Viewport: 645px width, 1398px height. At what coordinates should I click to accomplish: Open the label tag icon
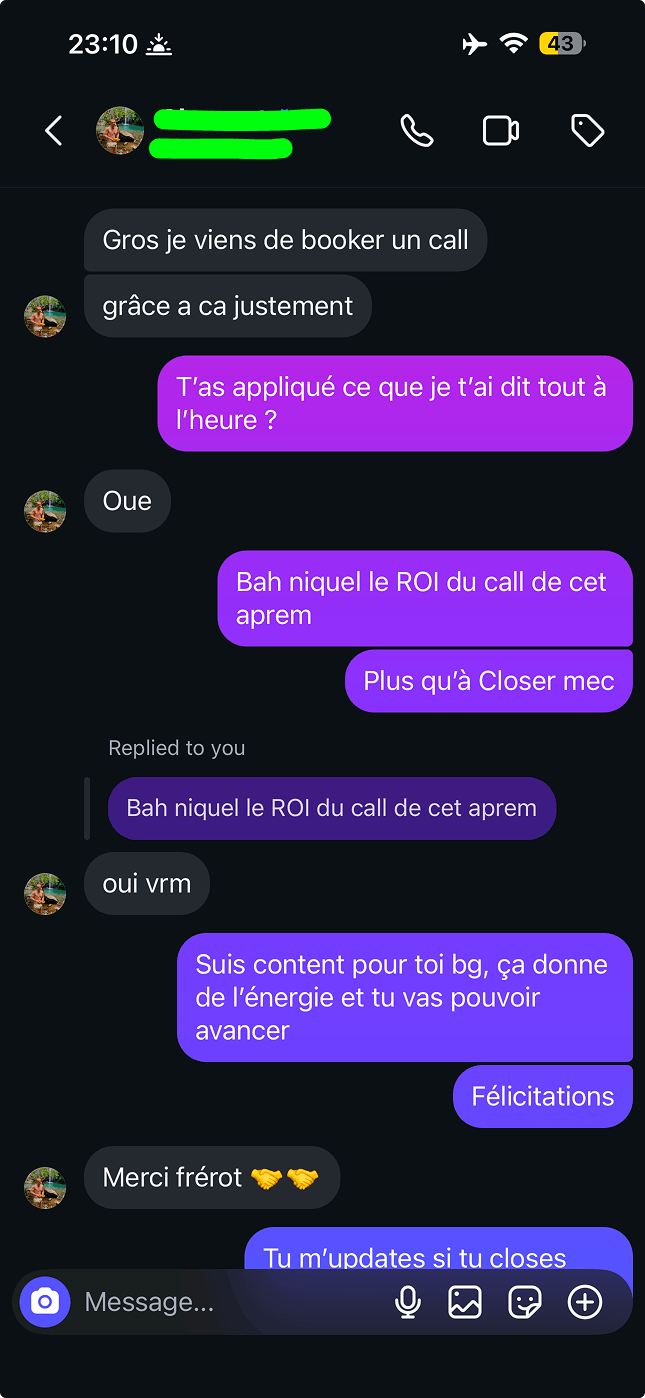(x=587, y=131)
